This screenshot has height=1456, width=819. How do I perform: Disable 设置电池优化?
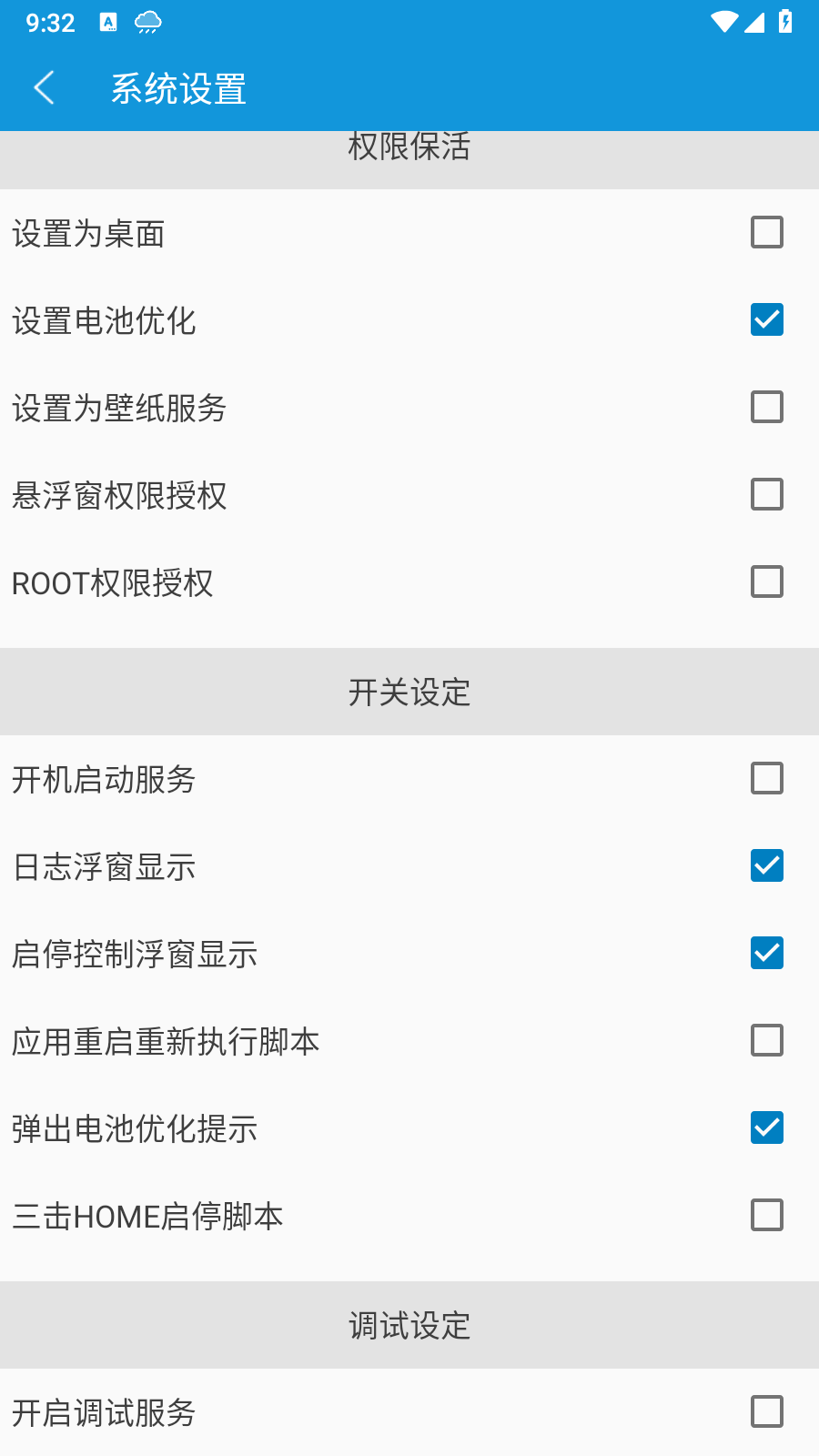point(767,319)
